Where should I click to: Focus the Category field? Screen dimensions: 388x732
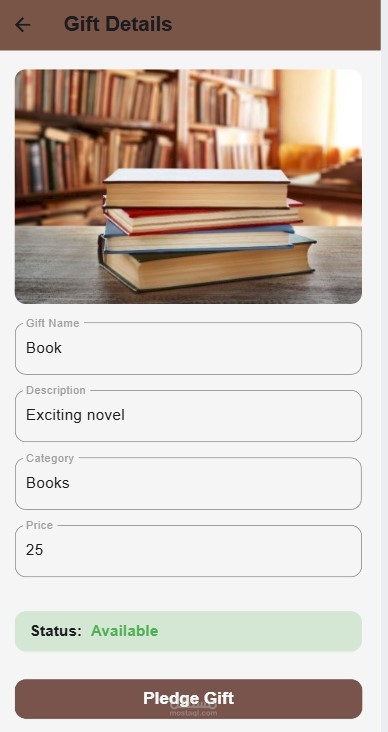[x=188, y=483]
